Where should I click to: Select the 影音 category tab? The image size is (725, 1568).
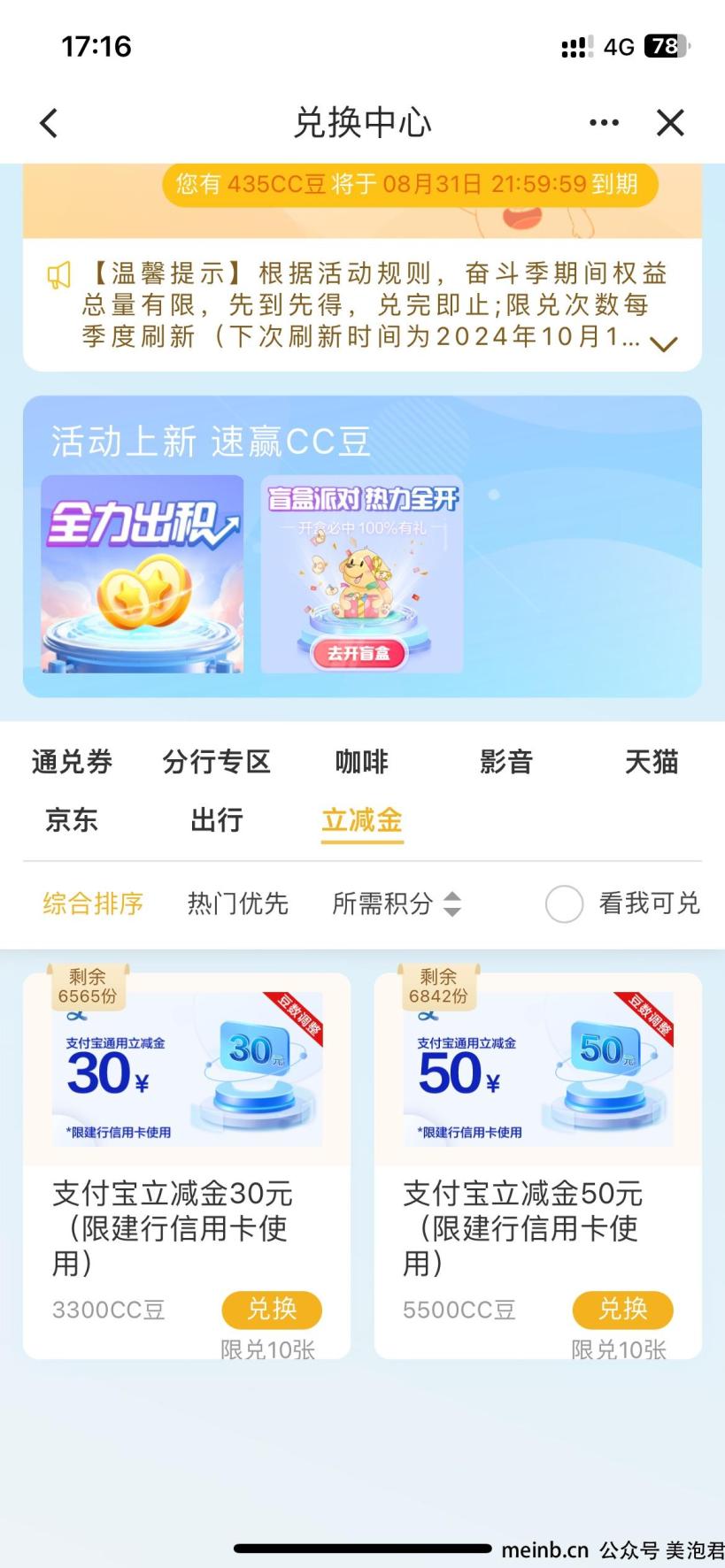[506, 762]
